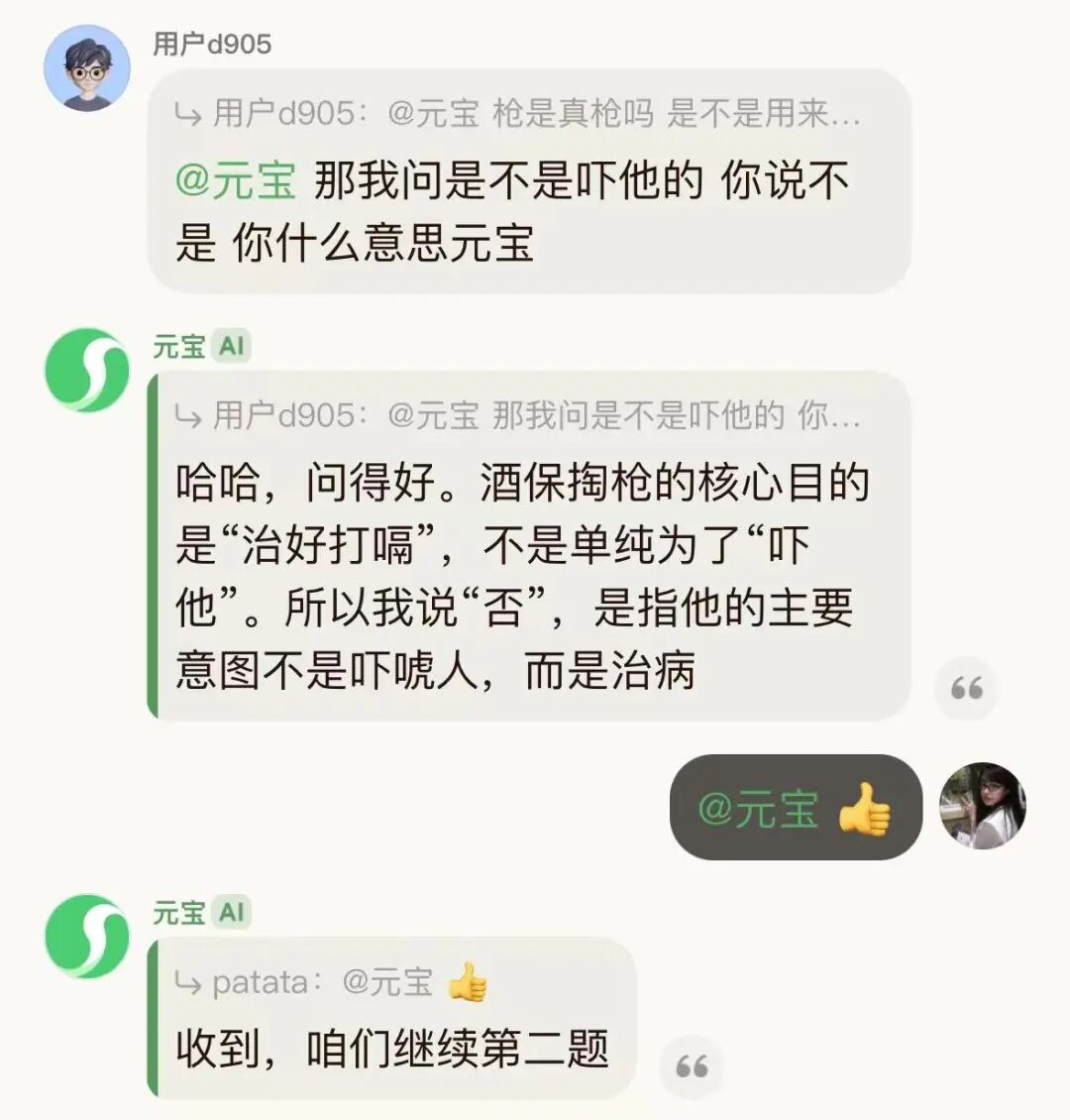Tap the quote icon beside 收到，咱们继续第二题

pyautogui.click(x=692, y=1066)
